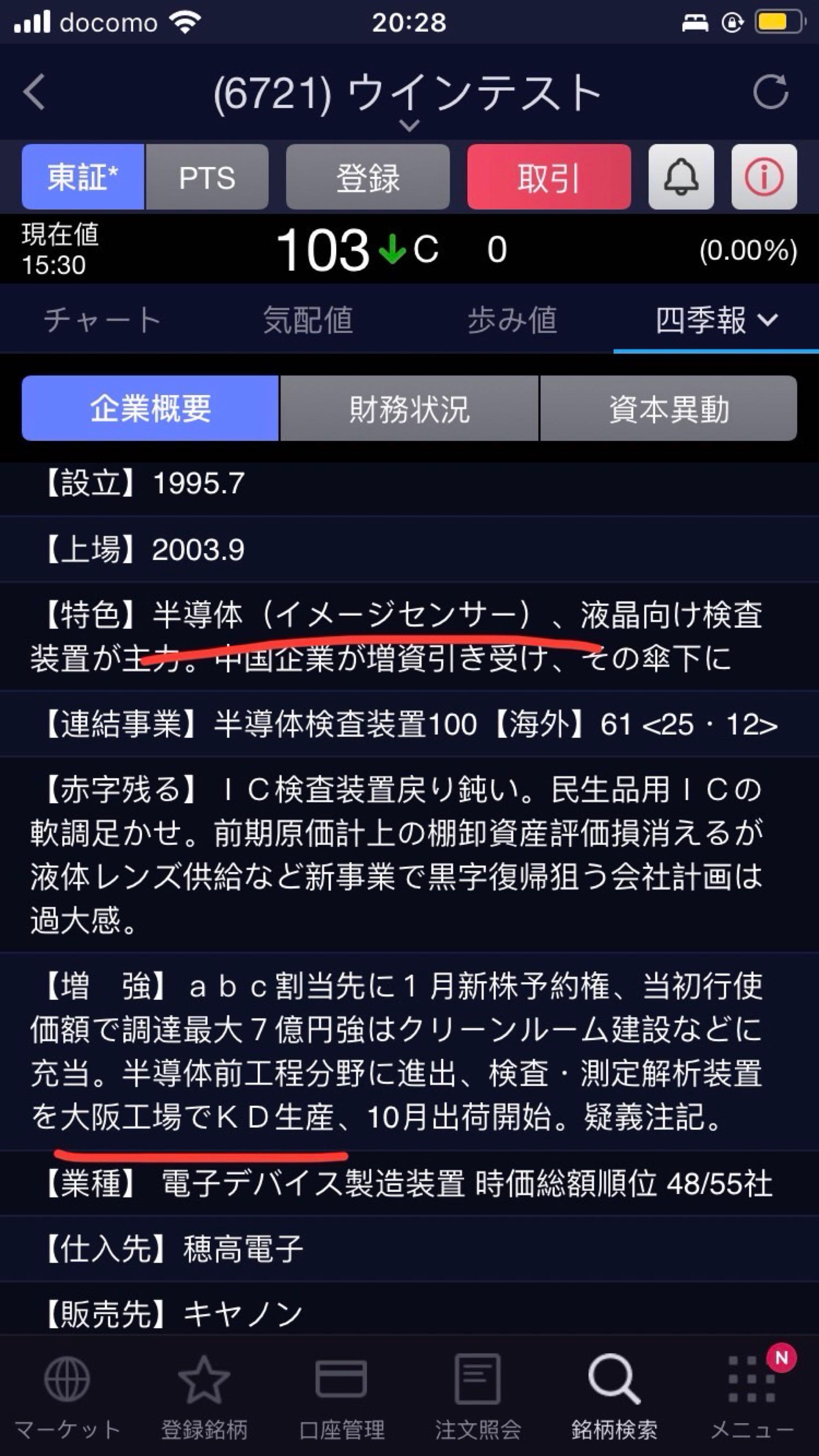Open マーケット in bottom navigation
The height and width of the screenshot is (1456, 819).
(x=67, y=1396)
